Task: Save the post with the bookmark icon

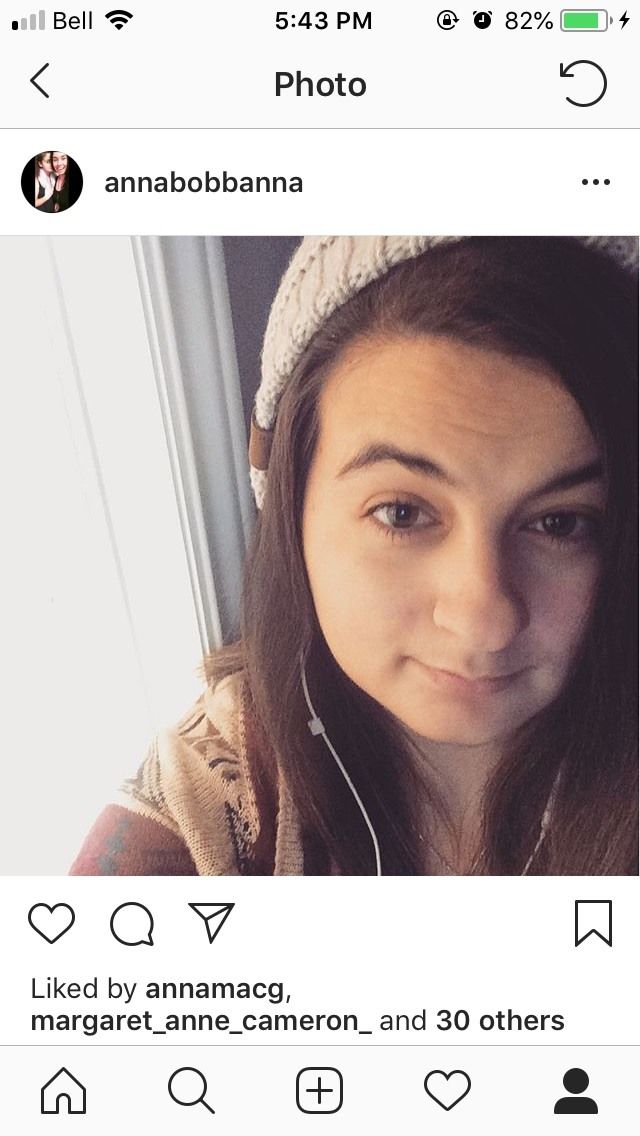Action: pyautogui.click(x=594, y=923)
